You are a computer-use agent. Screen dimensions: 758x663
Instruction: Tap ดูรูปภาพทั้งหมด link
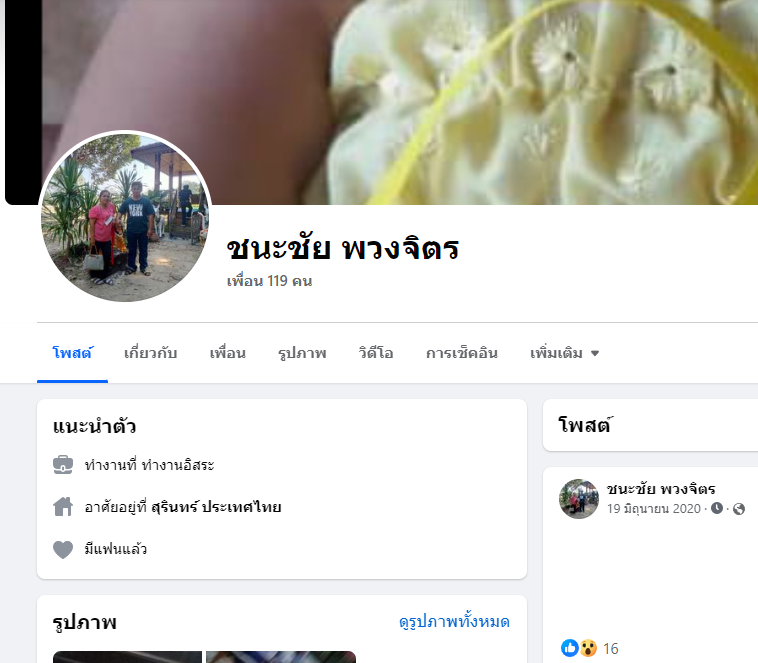pyautogui.click(x=454, y=622)
